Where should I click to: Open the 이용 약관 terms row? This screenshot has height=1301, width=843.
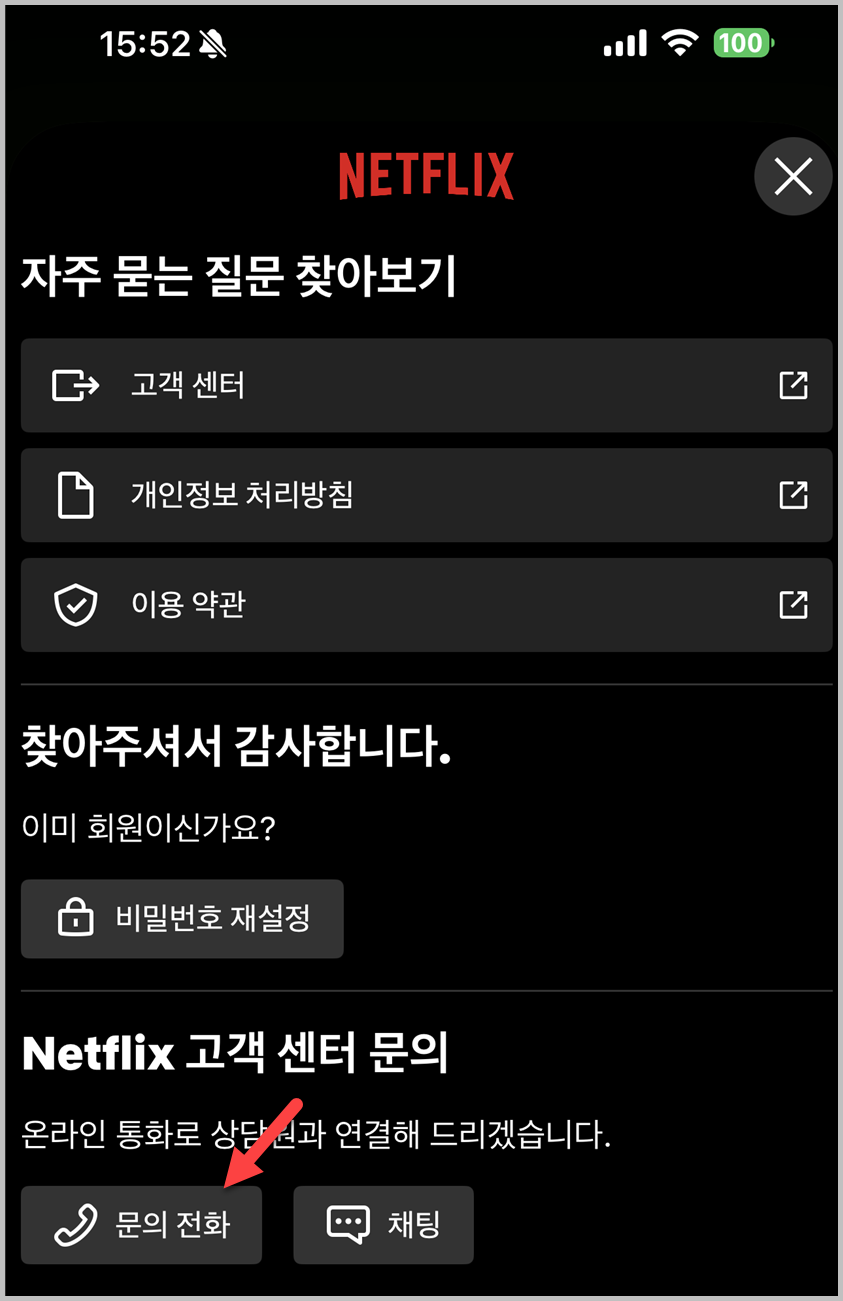point(426,605)
